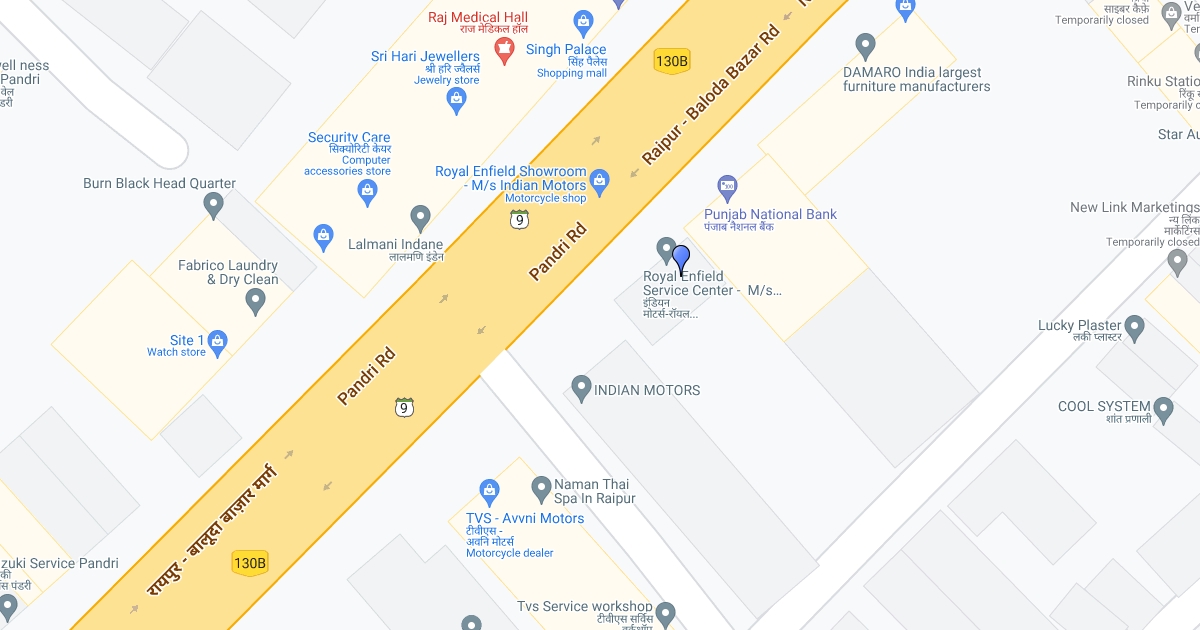Open the Security Care computer accessories pin
1200x630 pixels.
tap(367, 191)
